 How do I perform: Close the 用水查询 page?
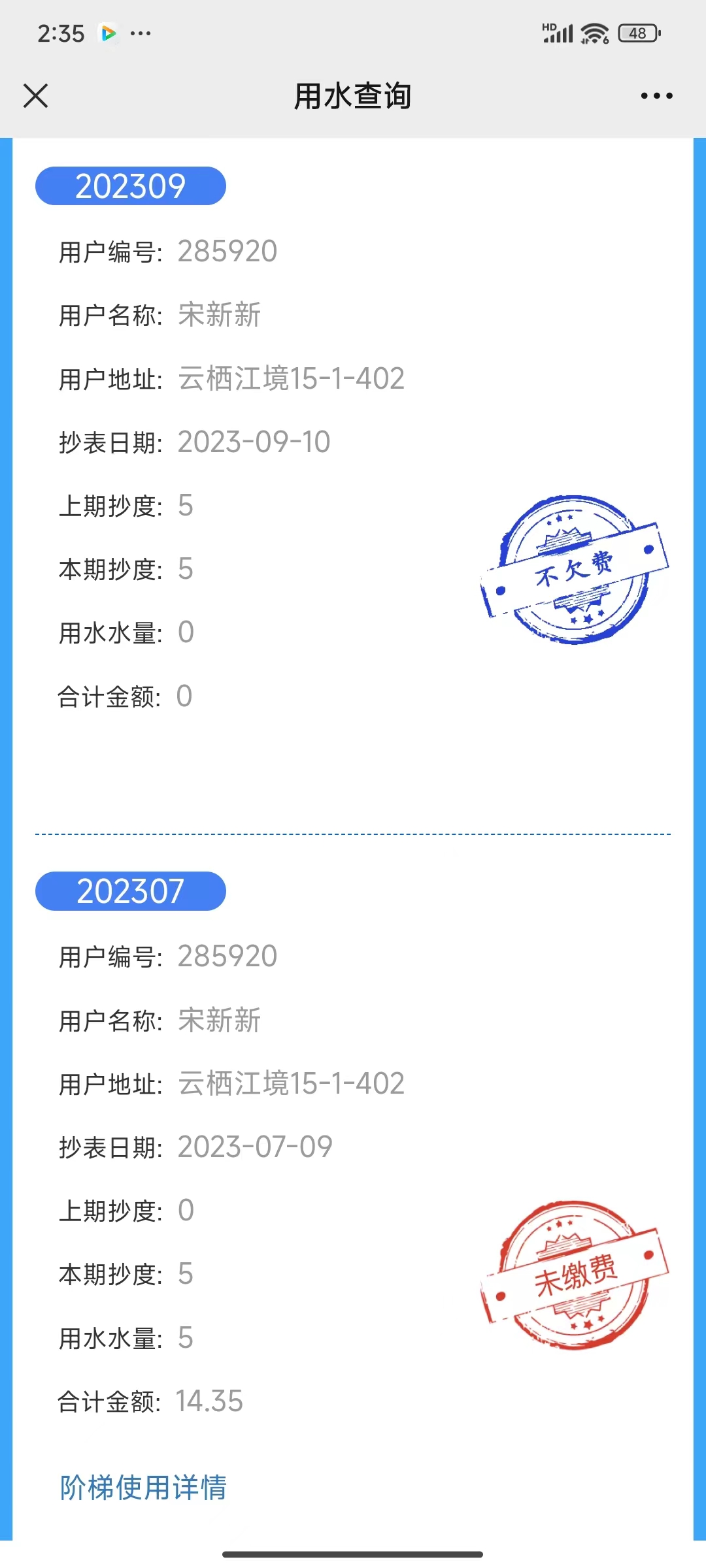(x=35, y=95)
